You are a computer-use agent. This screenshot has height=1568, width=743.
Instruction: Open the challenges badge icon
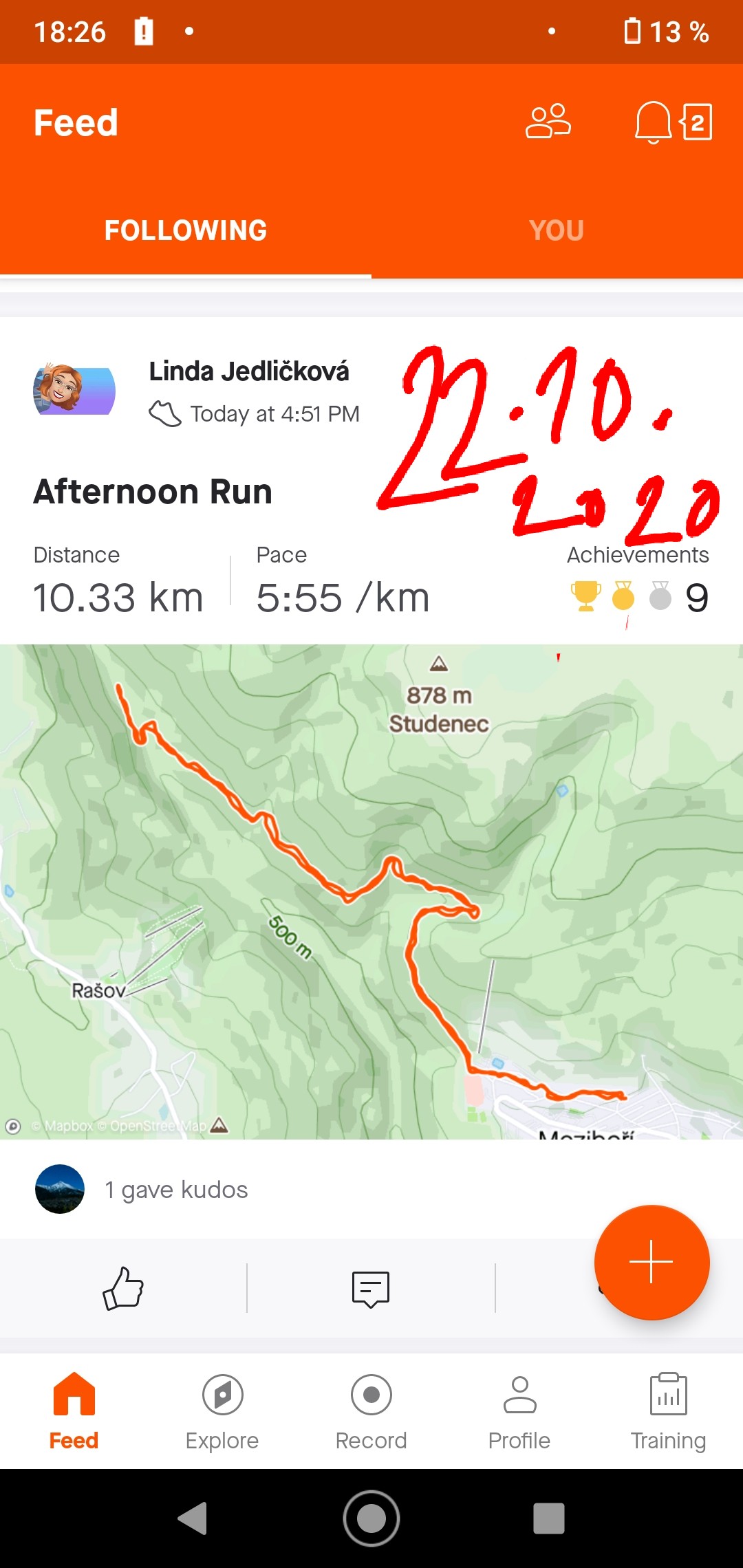[696, 122]
